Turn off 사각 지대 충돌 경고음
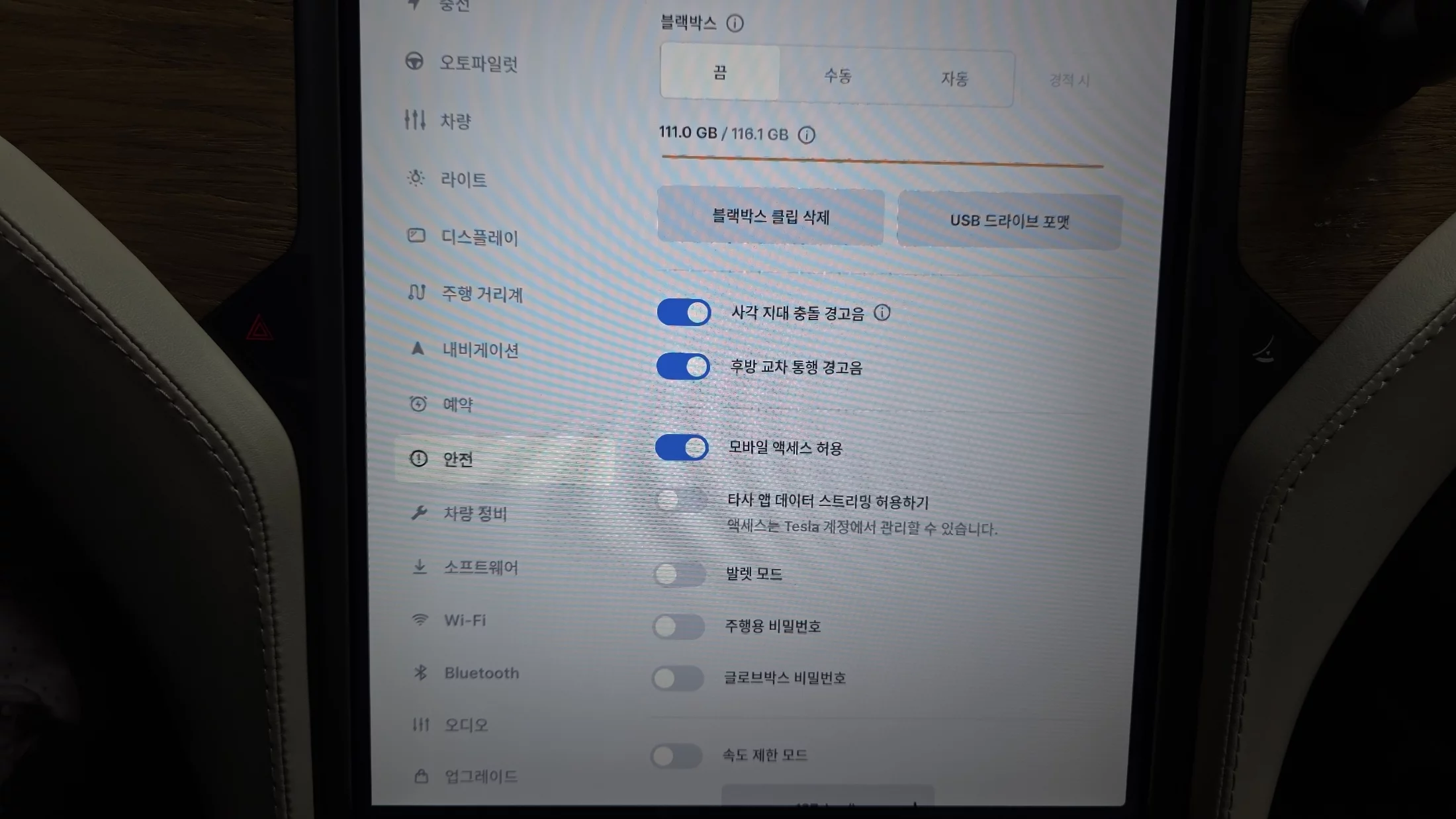The image size is (1456, 819). (x=684, y=313)
